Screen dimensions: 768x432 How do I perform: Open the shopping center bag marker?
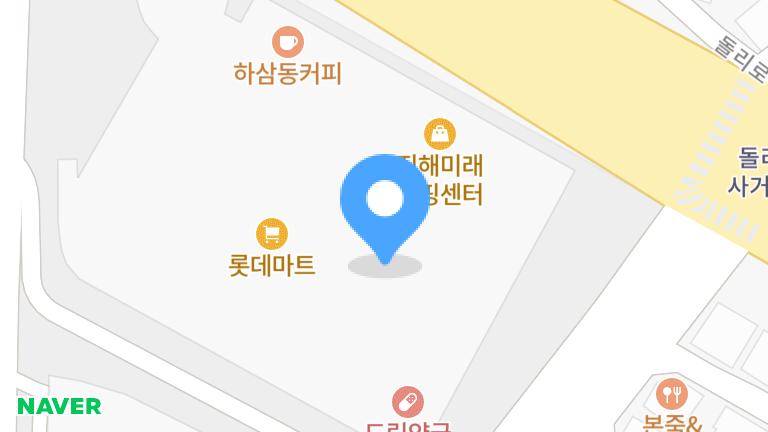coord(440,133)
